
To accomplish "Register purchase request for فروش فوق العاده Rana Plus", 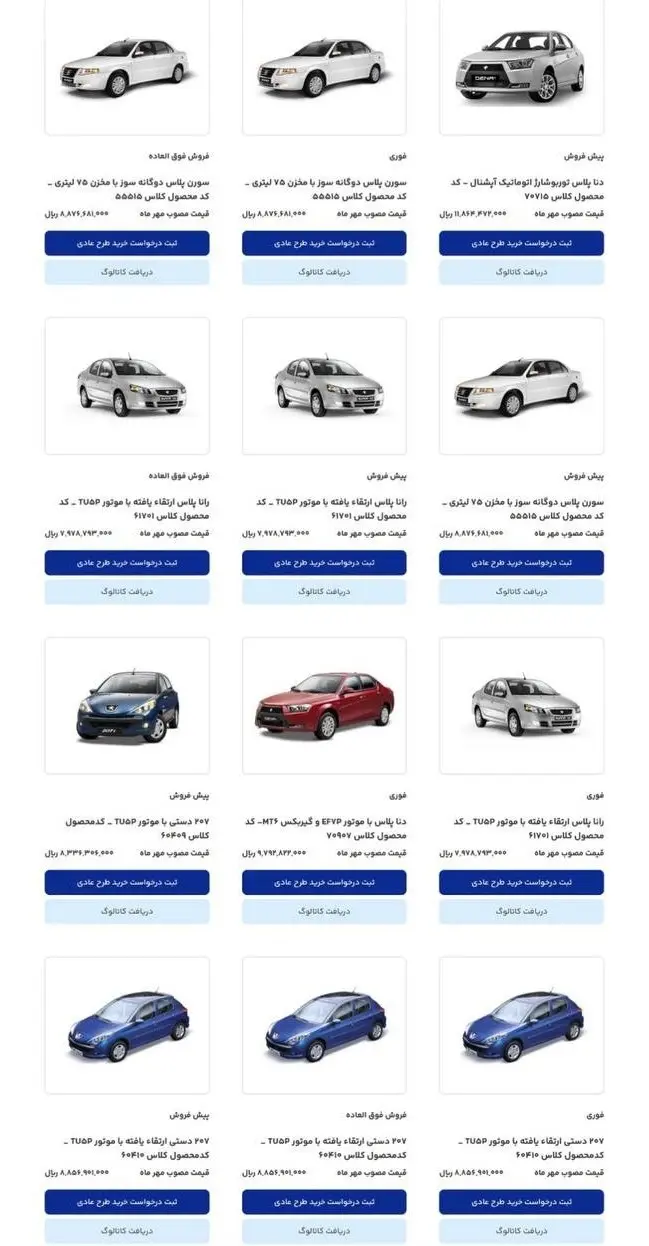I will 127,562.
